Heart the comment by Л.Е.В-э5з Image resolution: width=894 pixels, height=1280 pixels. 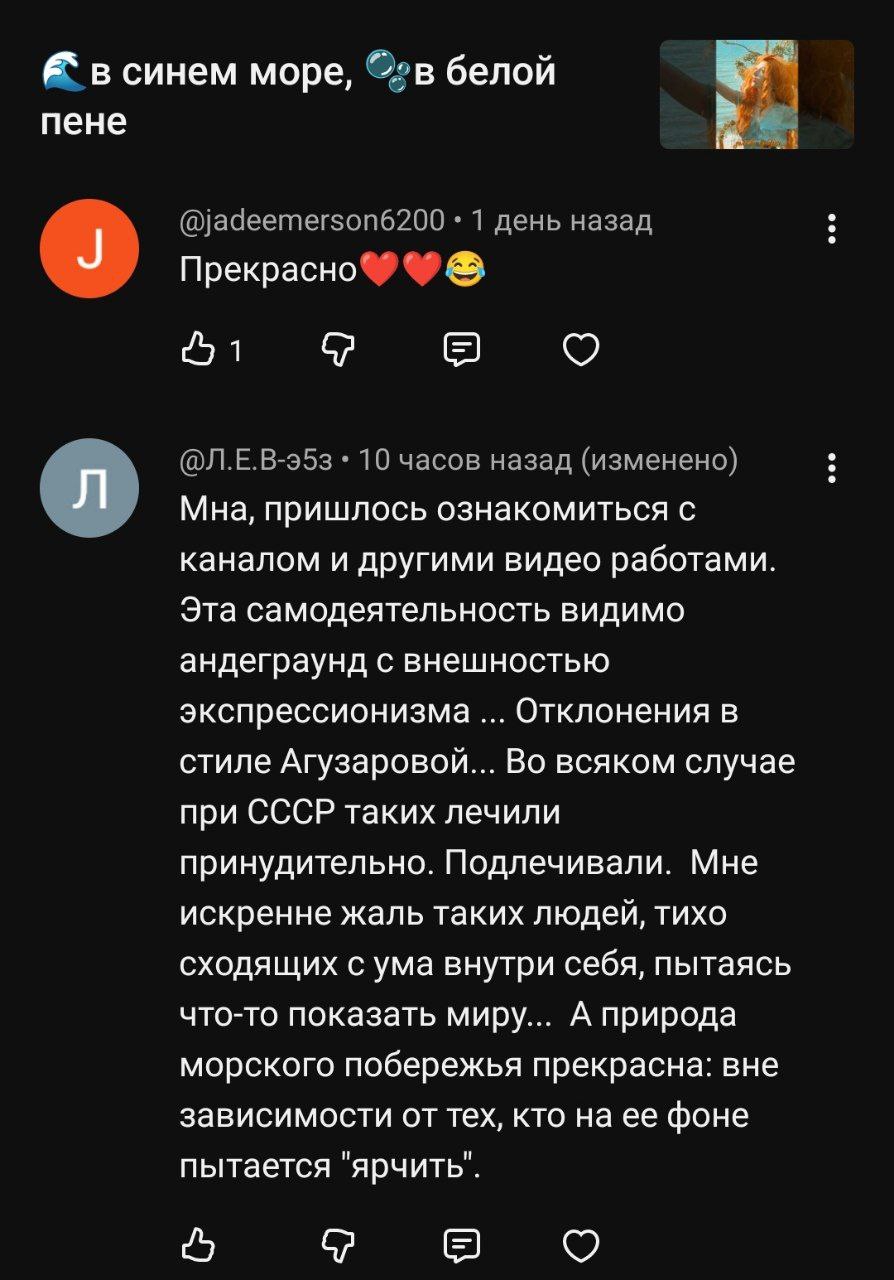pos(581,1245)
